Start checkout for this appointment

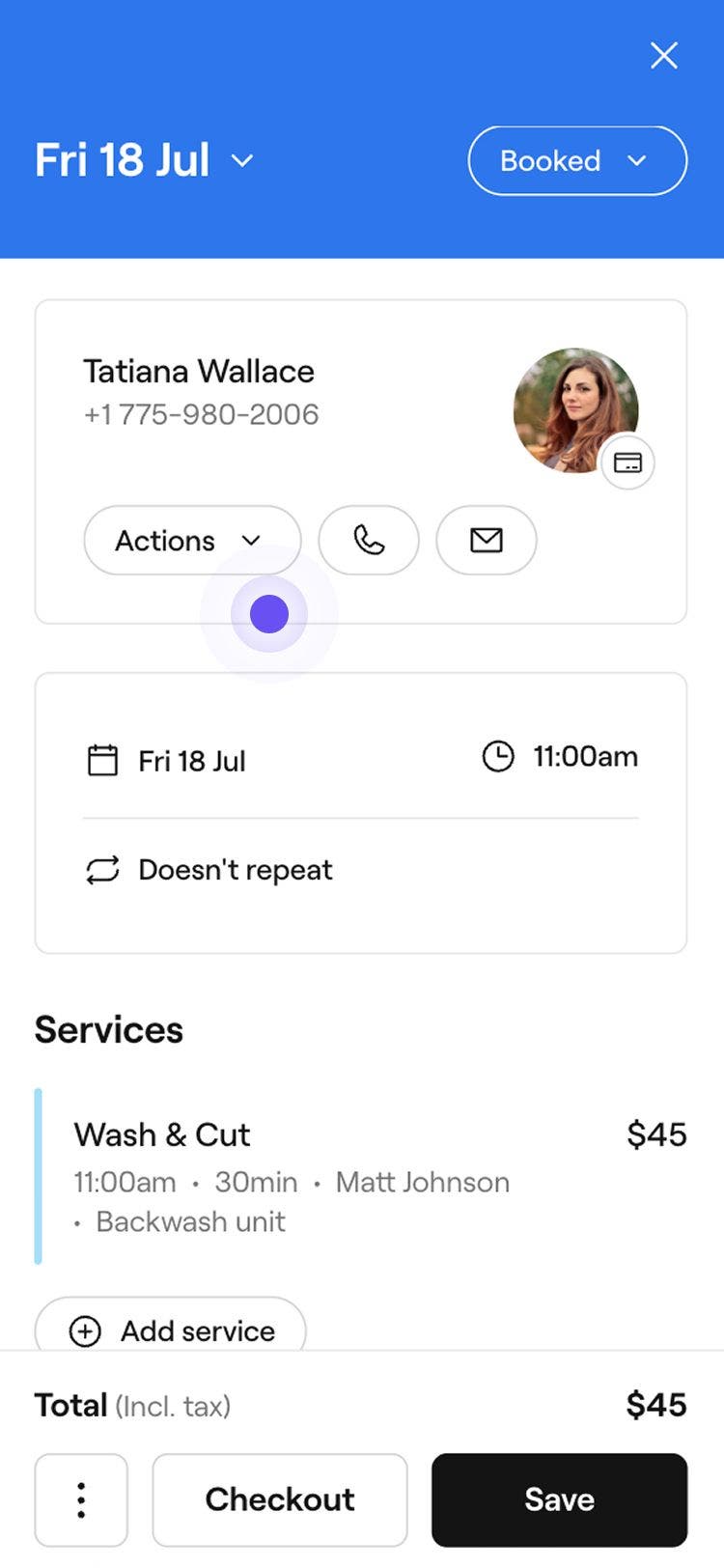point(279,1499)
